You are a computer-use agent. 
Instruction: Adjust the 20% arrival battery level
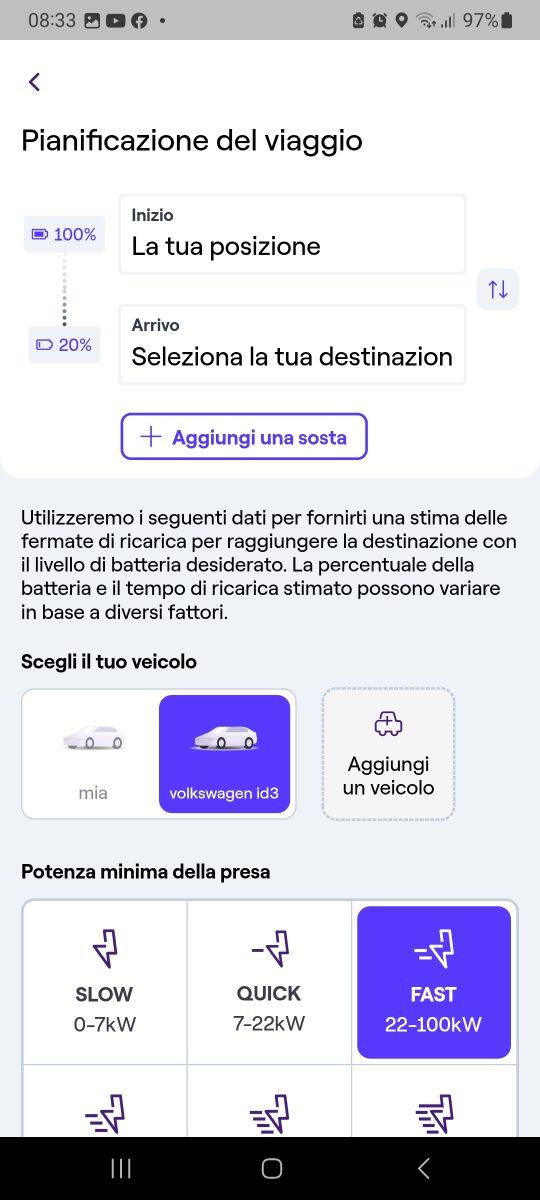coord(63,345)
